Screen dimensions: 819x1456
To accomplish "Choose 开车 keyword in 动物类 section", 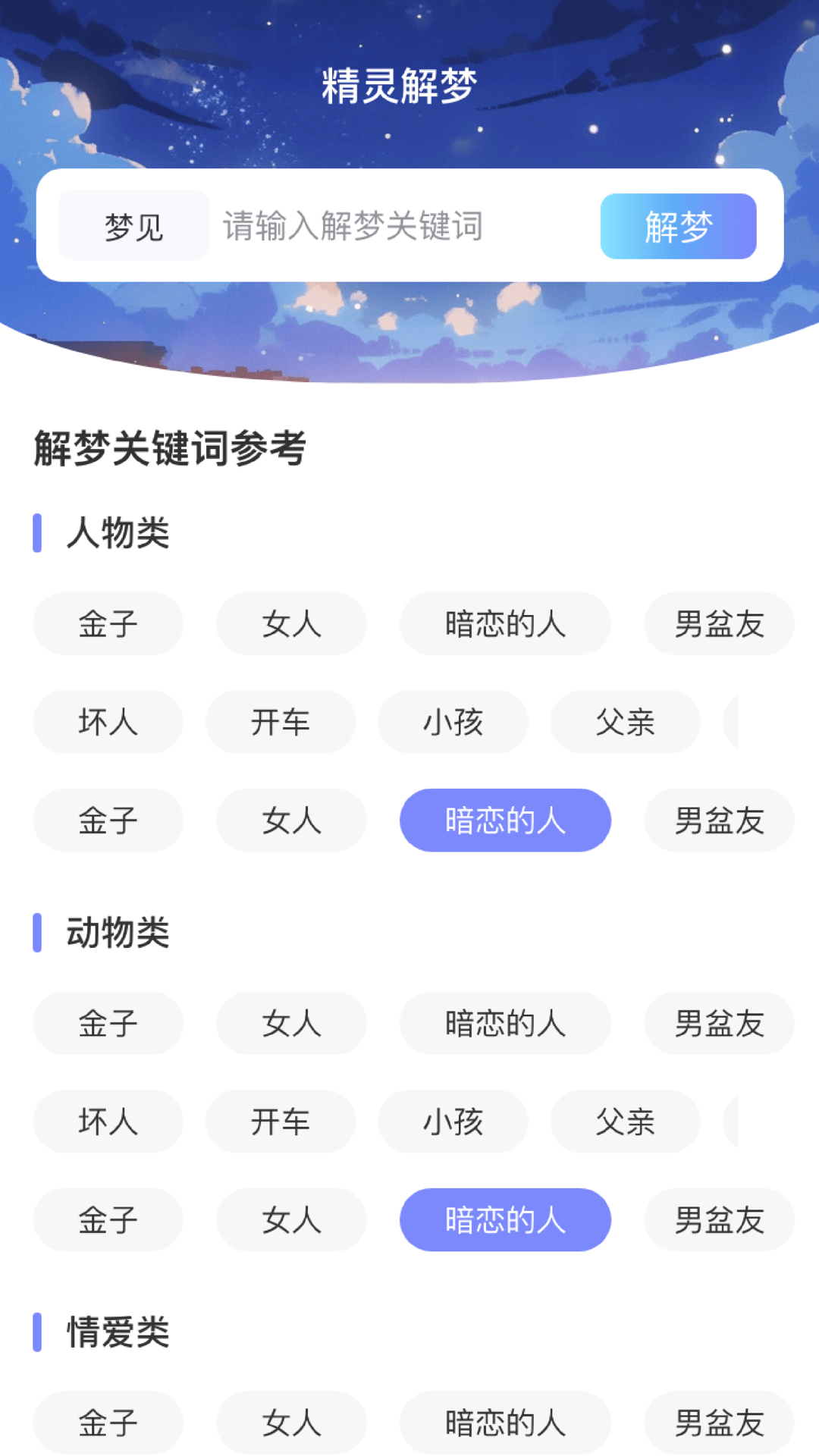I will click(x=280, y=1122).
